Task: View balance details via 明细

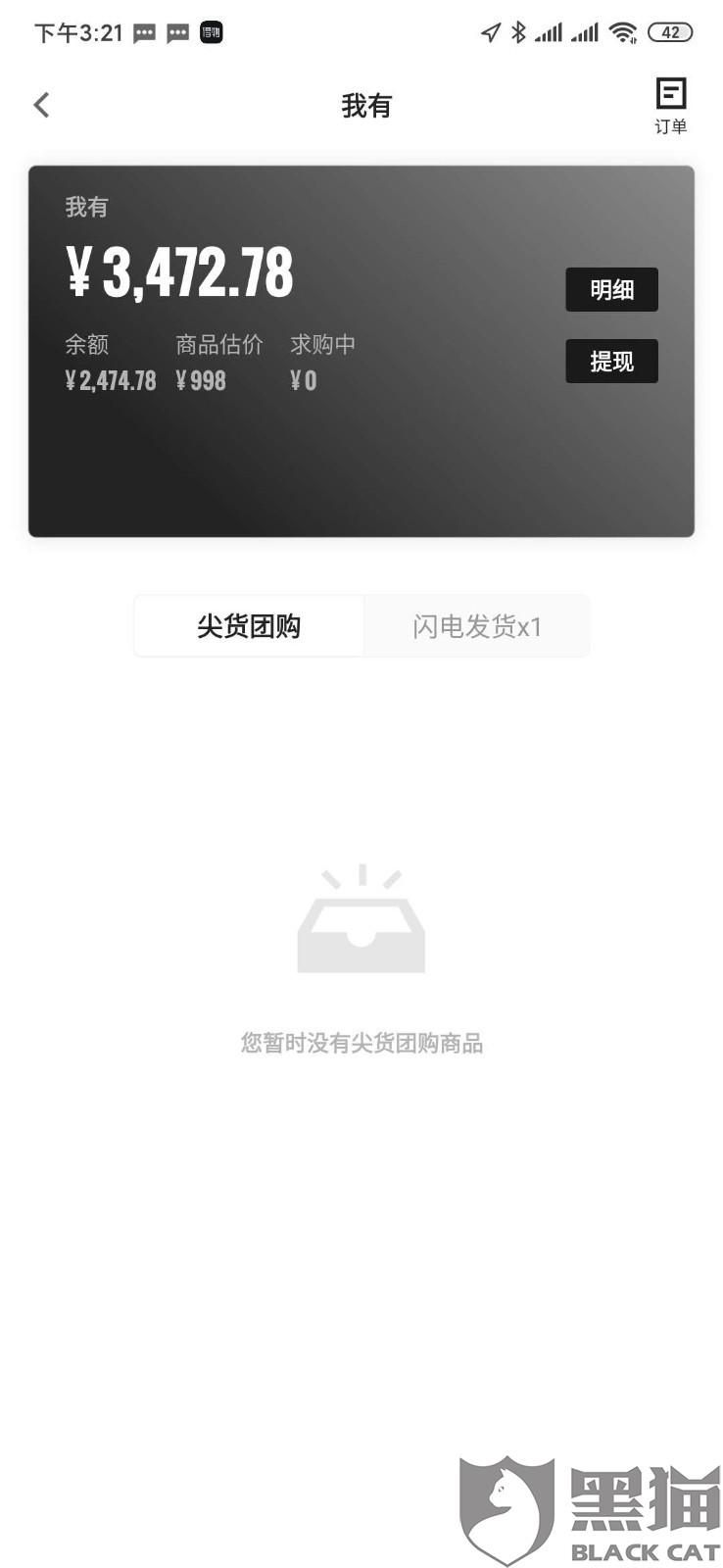Action: point(611,290)
